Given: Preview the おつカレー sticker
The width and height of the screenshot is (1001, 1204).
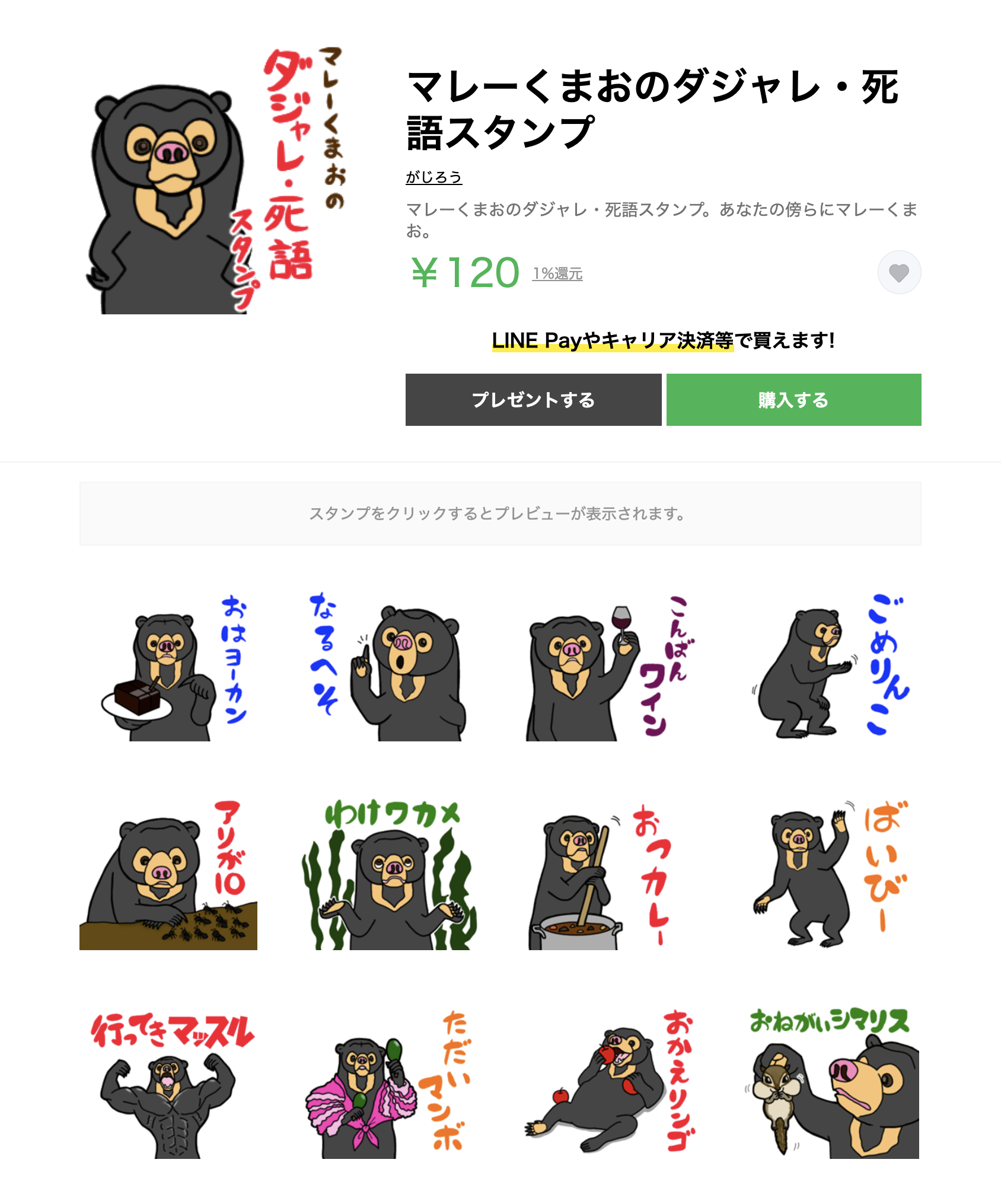Looking at the screenshot, I should (x=610, y=876).
